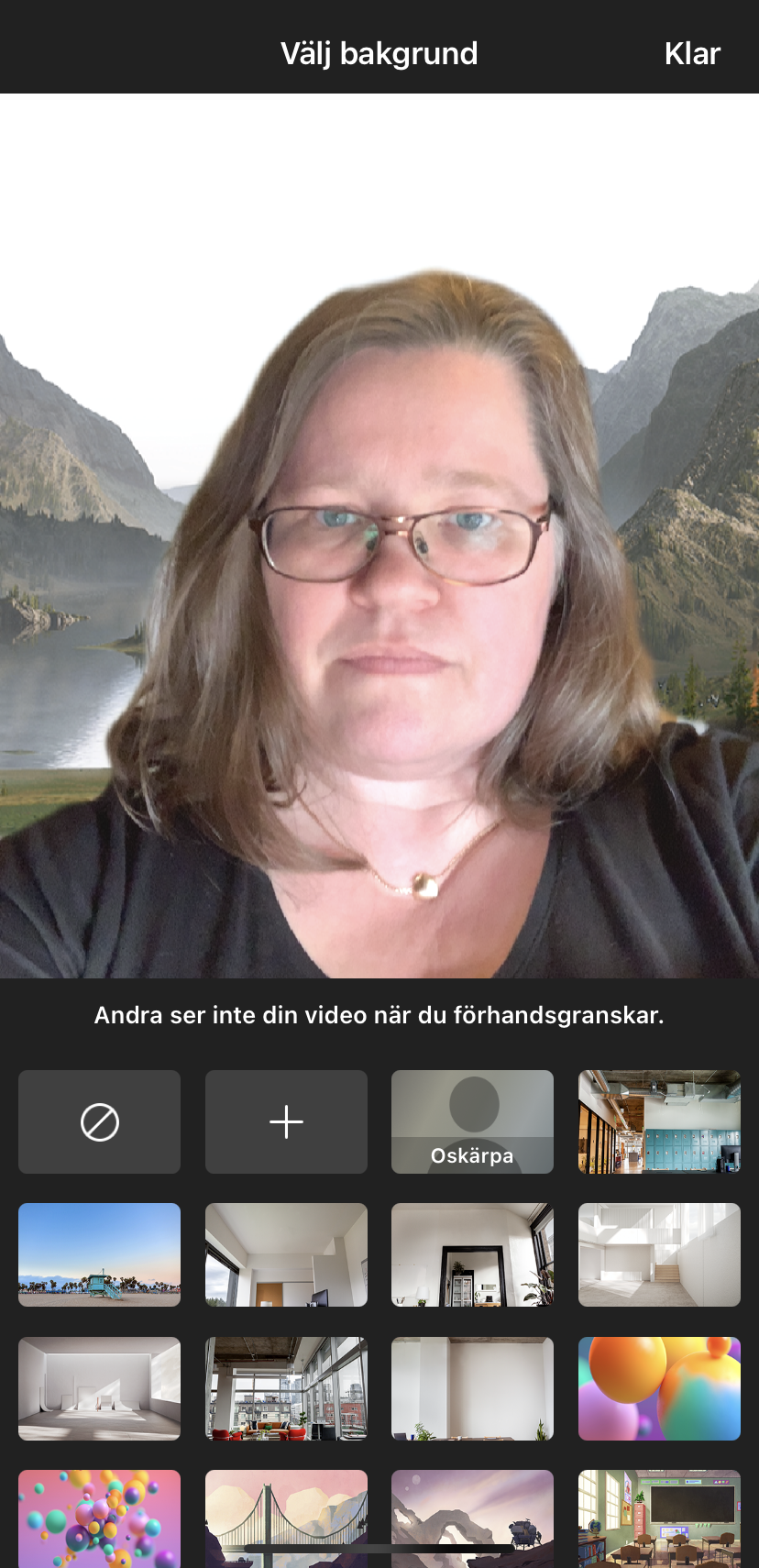759x1568 pixels.
Task: Choose the Oskärpa blur background
Action: coord(472,1121)
